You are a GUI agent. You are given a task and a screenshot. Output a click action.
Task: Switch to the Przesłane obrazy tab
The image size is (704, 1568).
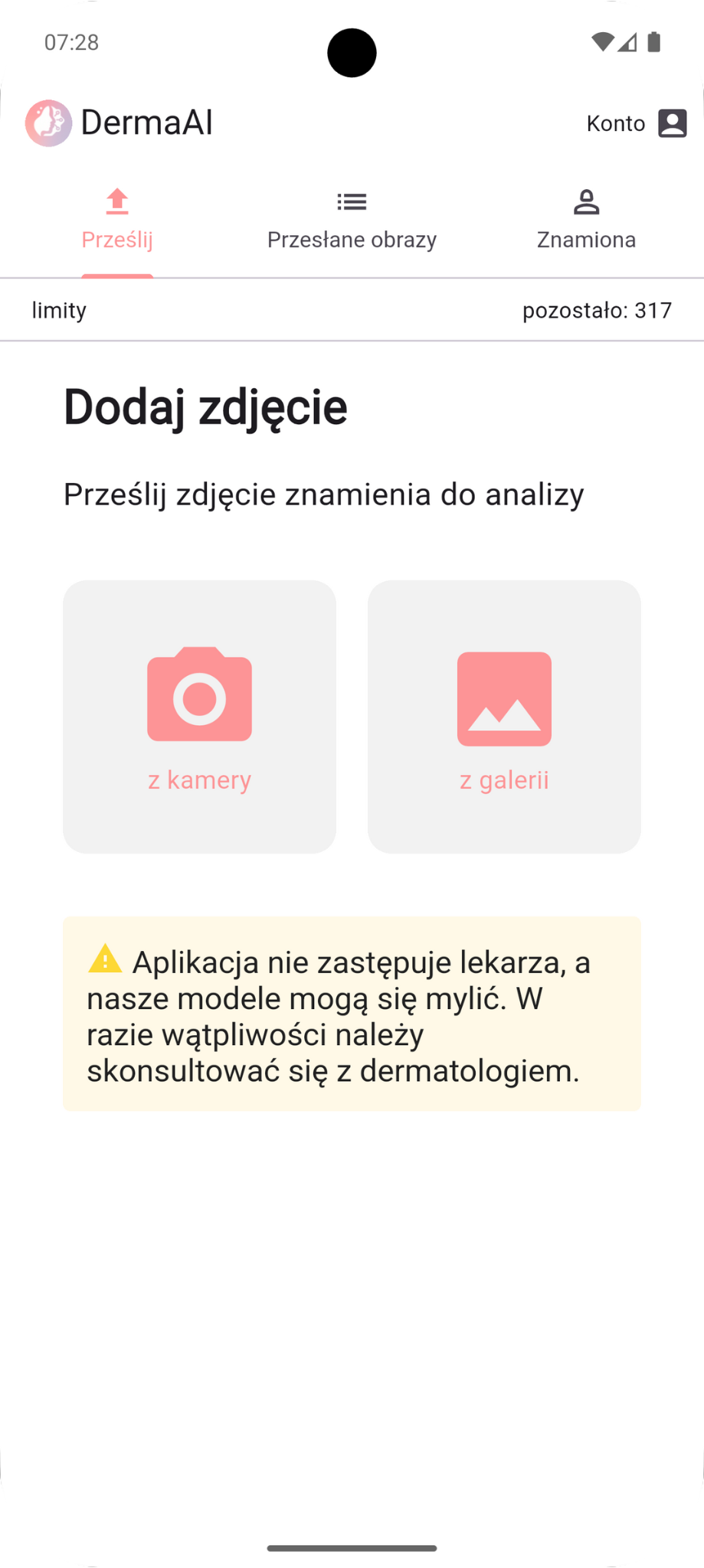352,239
